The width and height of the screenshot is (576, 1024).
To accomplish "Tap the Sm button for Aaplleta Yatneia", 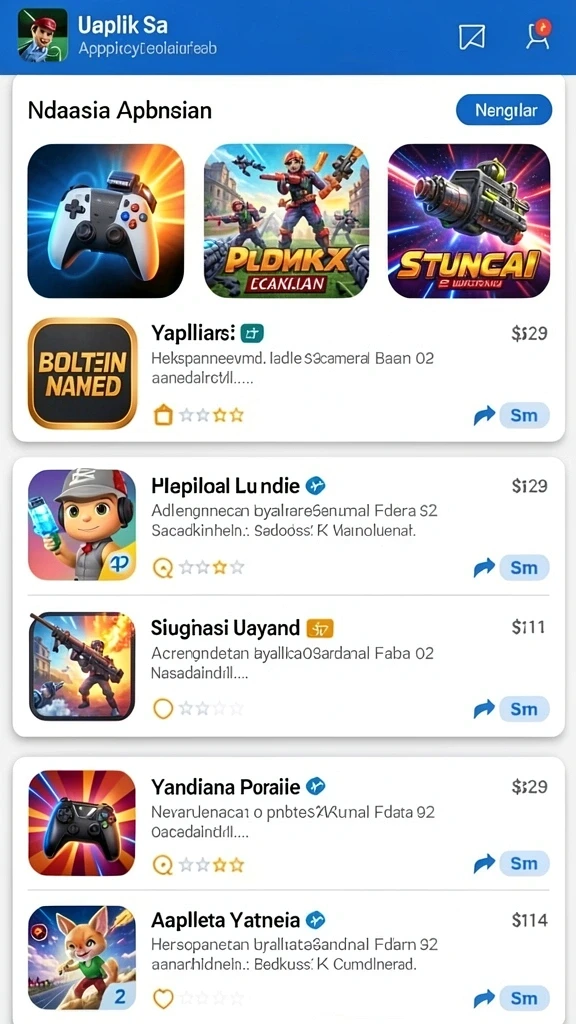I will click(x=524, y=998).
